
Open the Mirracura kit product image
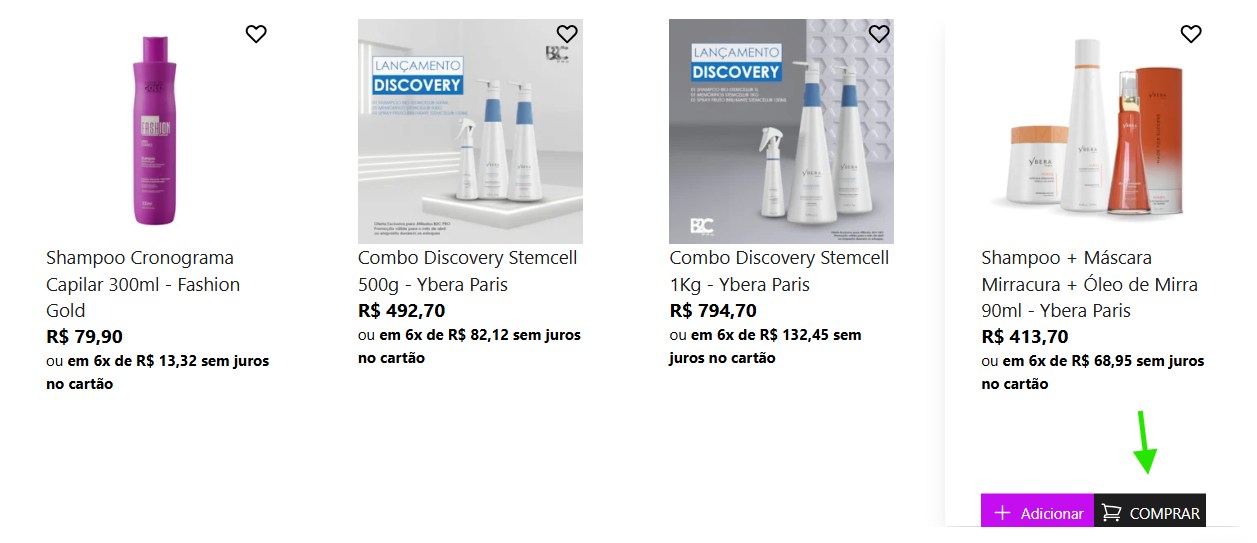click(x=1093, y=131)
